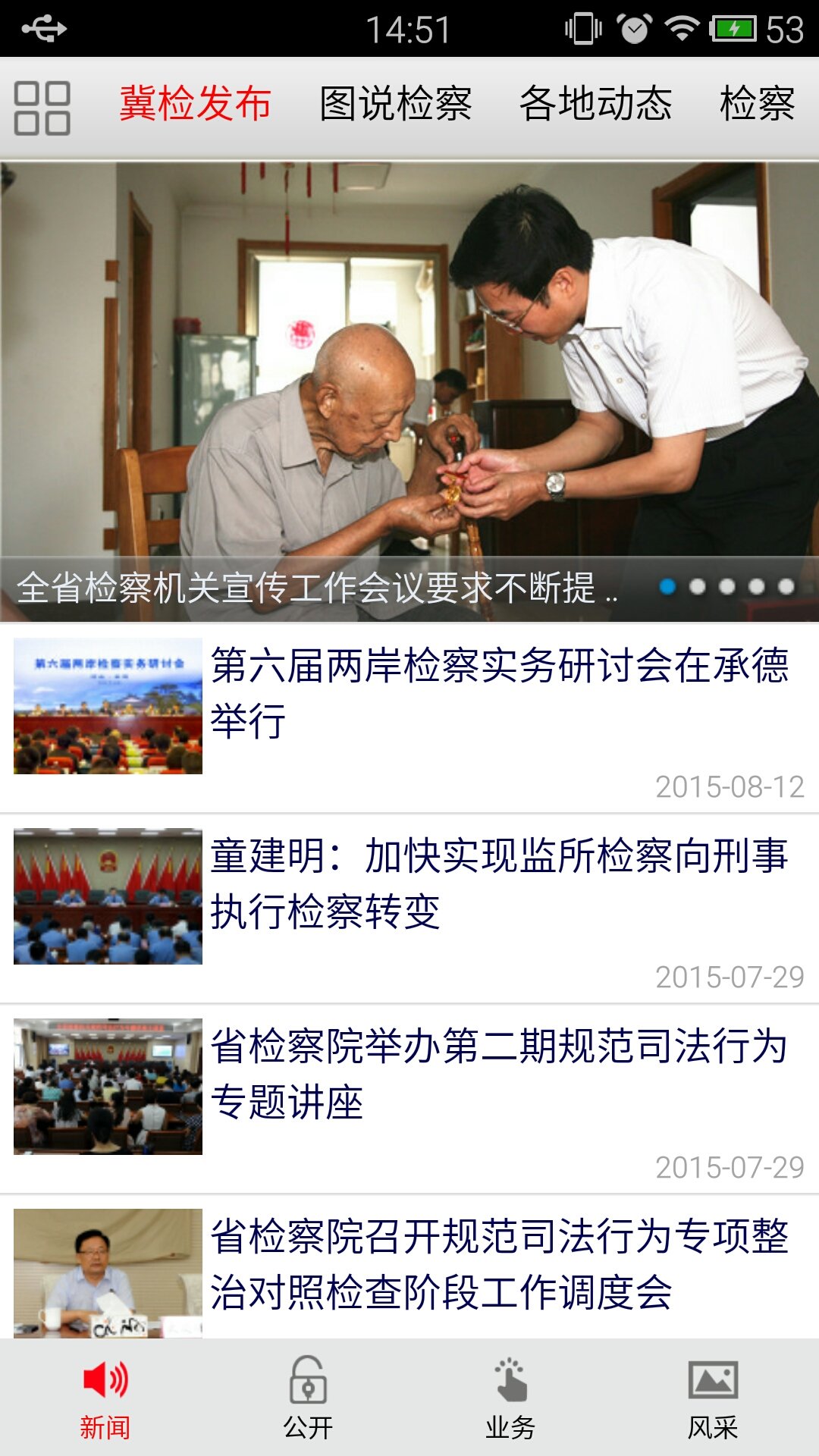Open the 业务 bottom tab
819x1456 pixels.
[510, 1398]
